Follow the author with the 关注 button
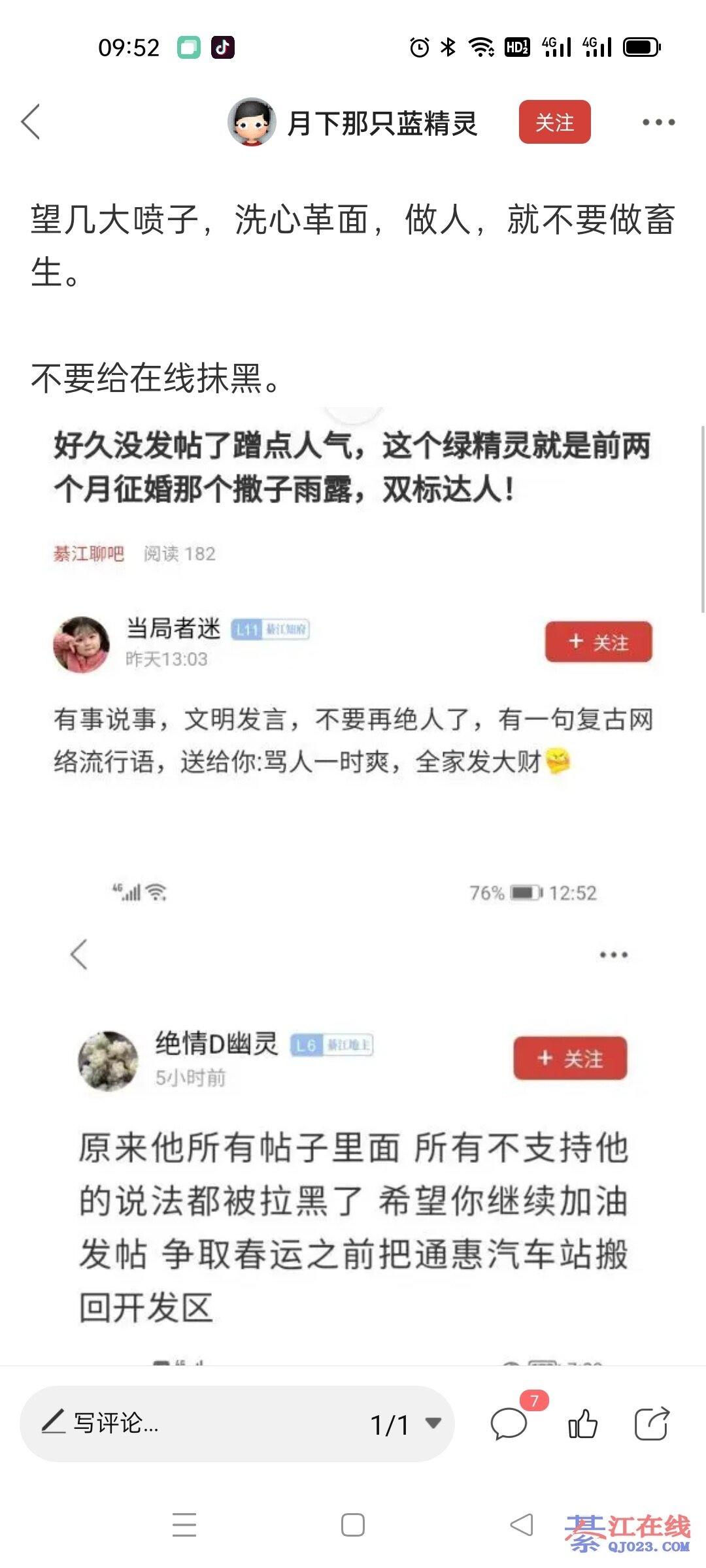 click(554, 122)
